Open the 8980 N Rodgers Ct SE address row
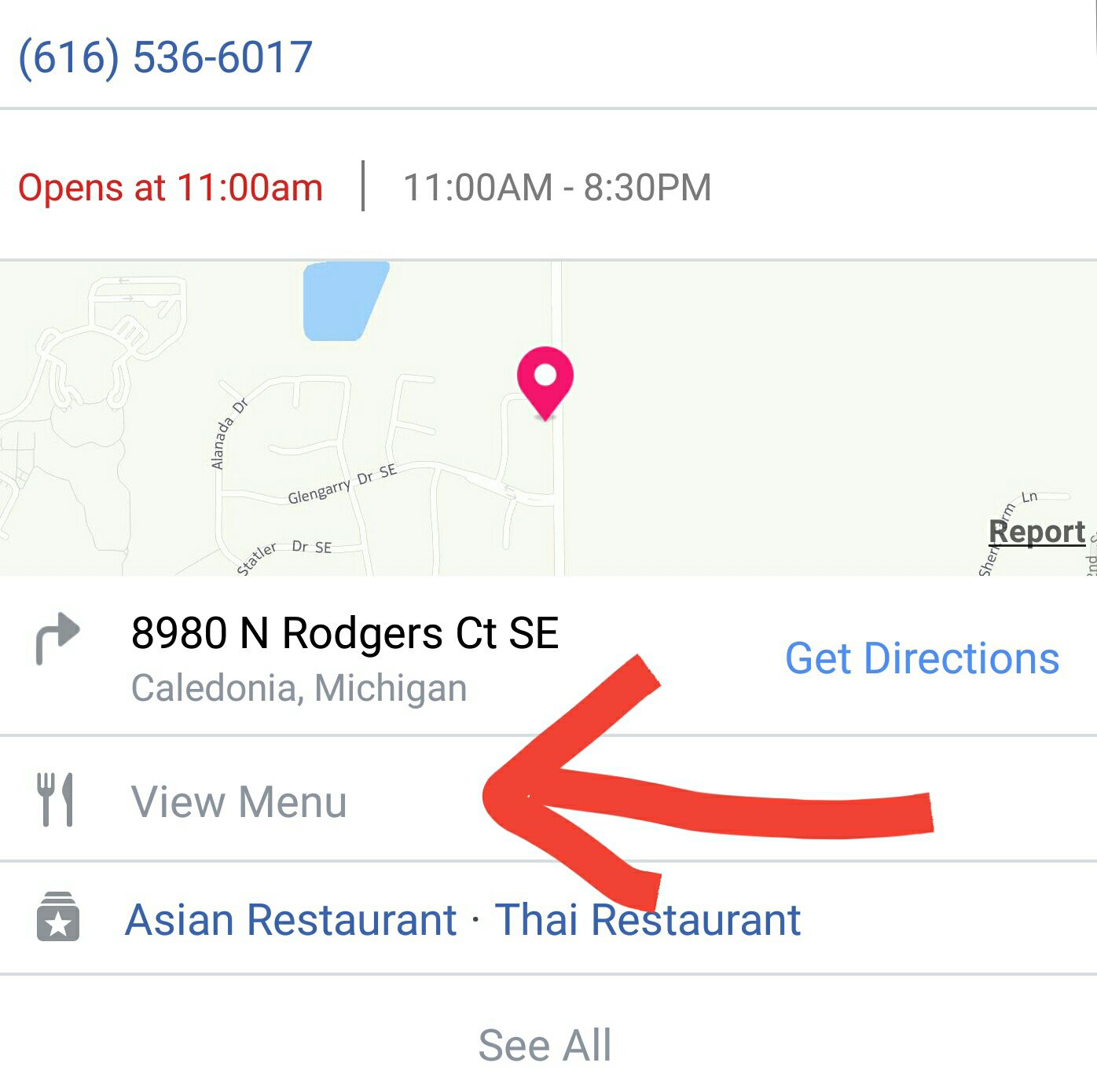The height and width of the screenshot is (1092, 1097). [x=548, y=657]
